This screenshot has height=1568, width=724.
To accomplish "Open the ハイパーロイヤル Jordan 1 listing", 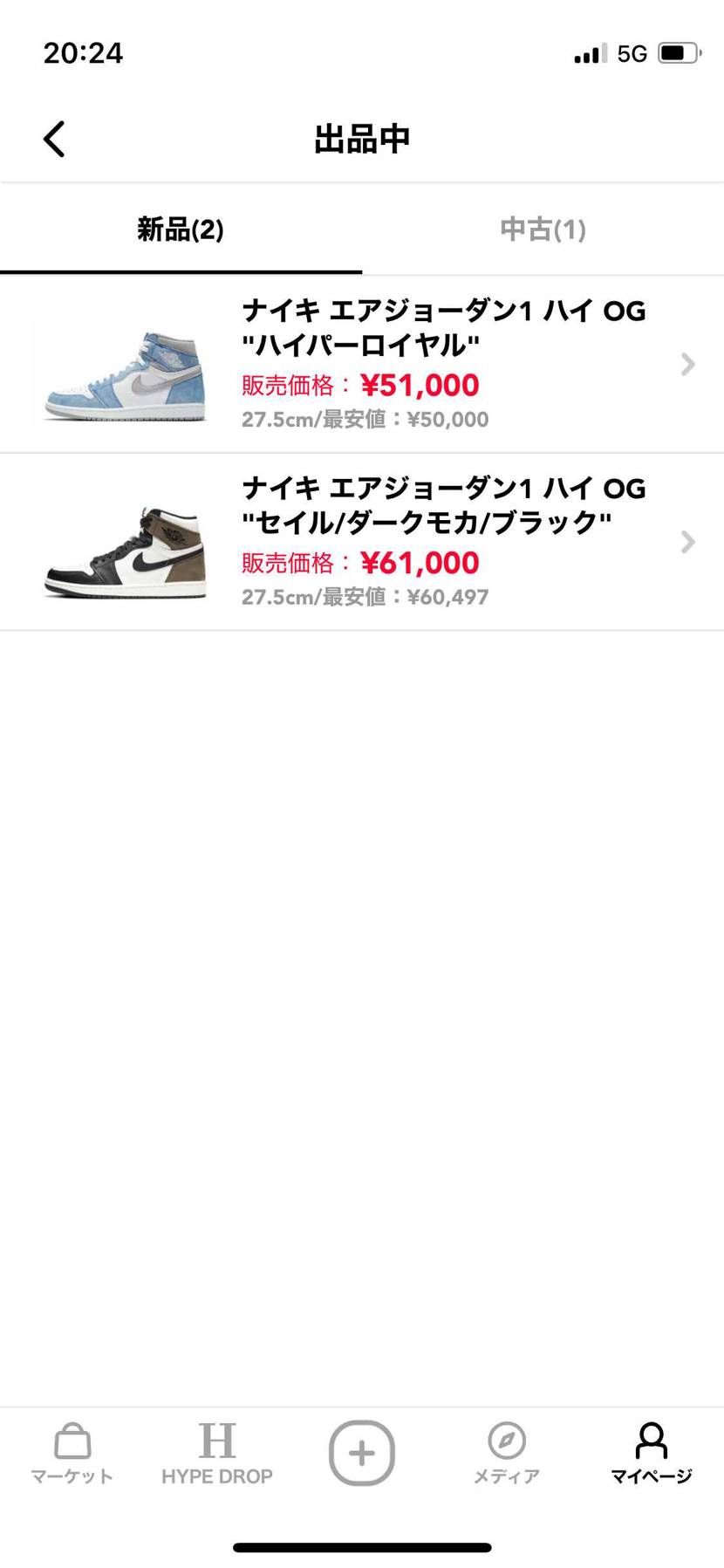I will pyautogui.click(x=362, y=365).
